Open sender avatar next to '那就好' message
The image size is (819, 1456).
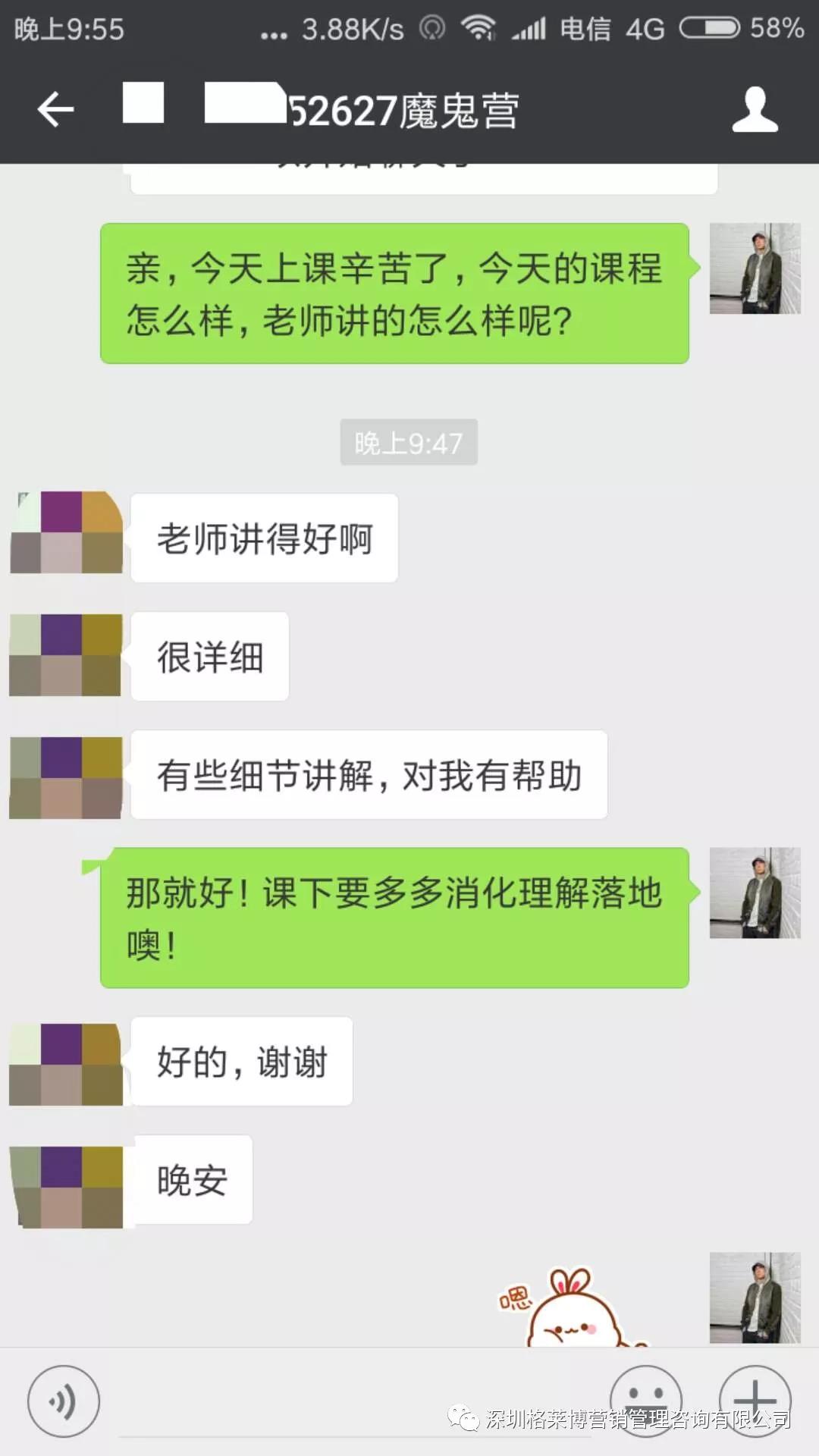click(755, 893)
